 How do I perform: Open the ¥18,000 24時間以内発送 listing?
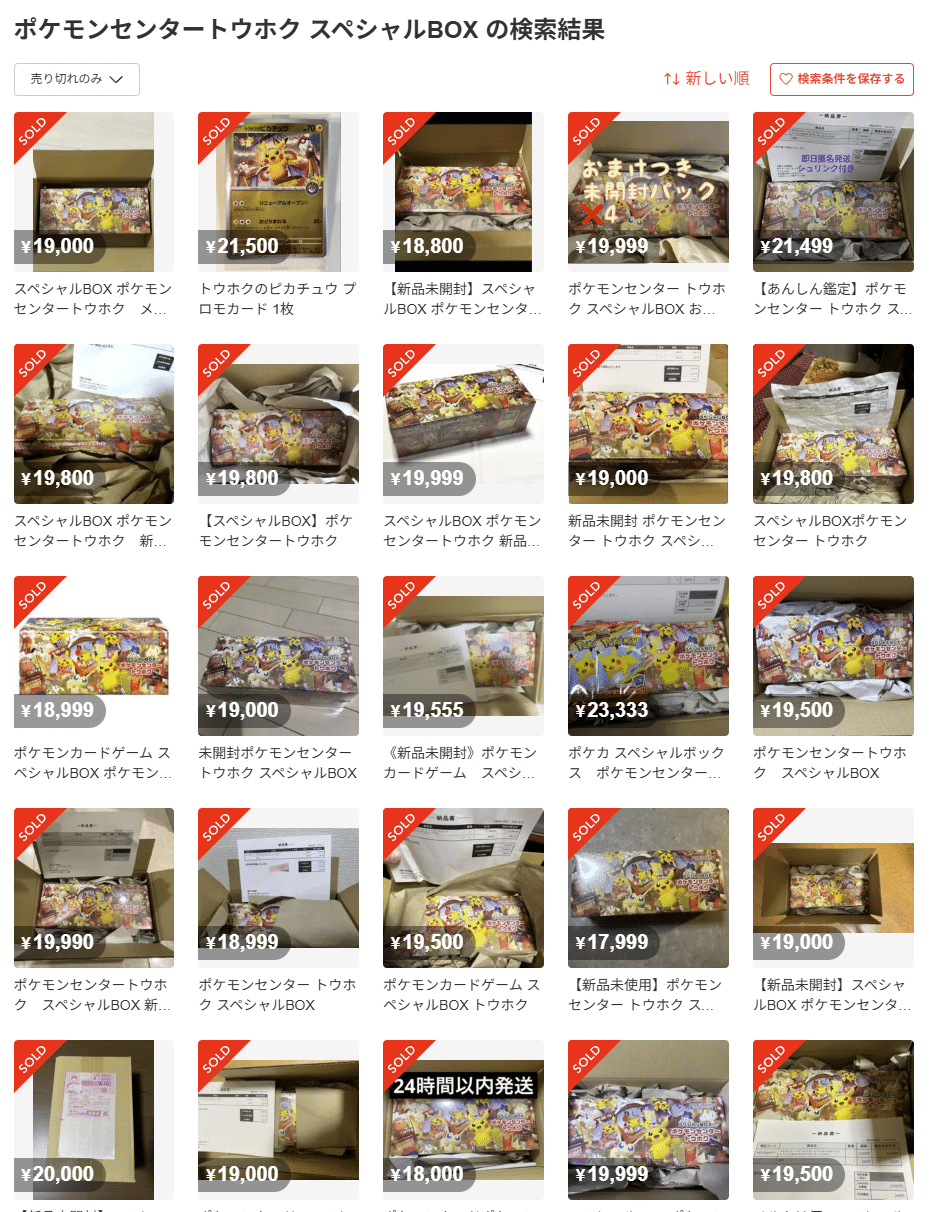(463, 1120)
